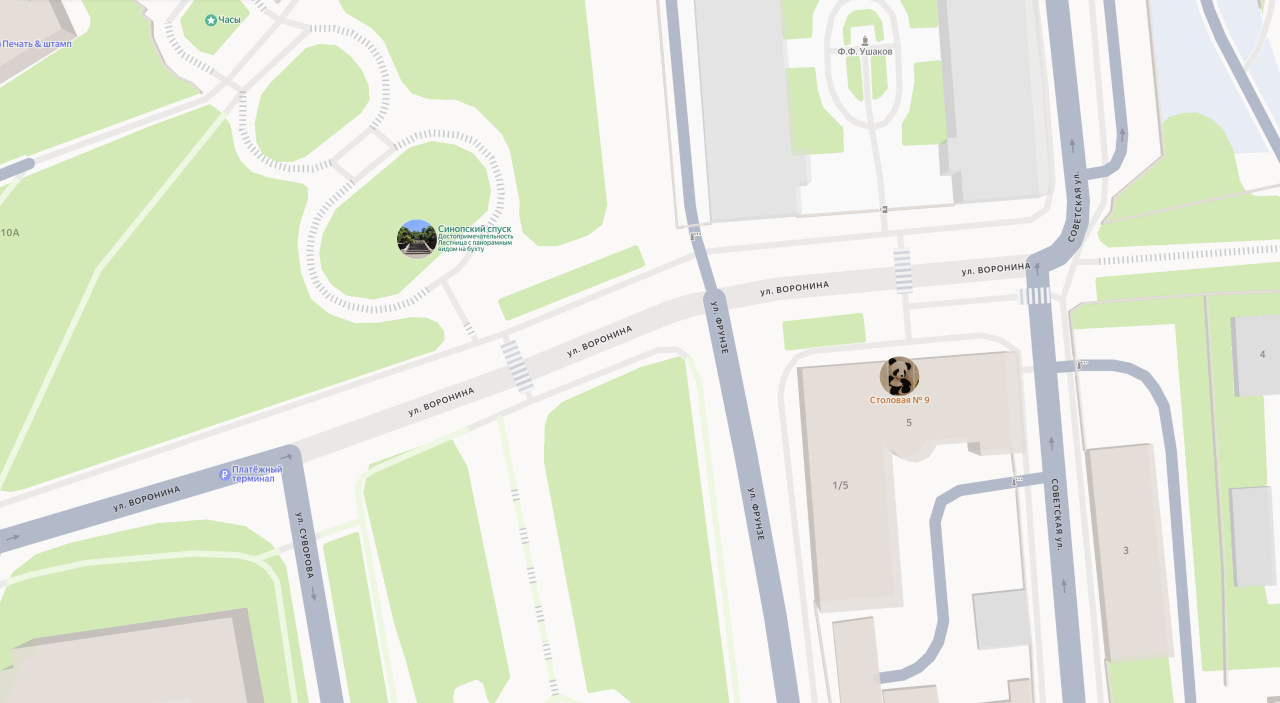1280x703 pixels.
Task: Open the Часы place marker
Action: point(211,20)
